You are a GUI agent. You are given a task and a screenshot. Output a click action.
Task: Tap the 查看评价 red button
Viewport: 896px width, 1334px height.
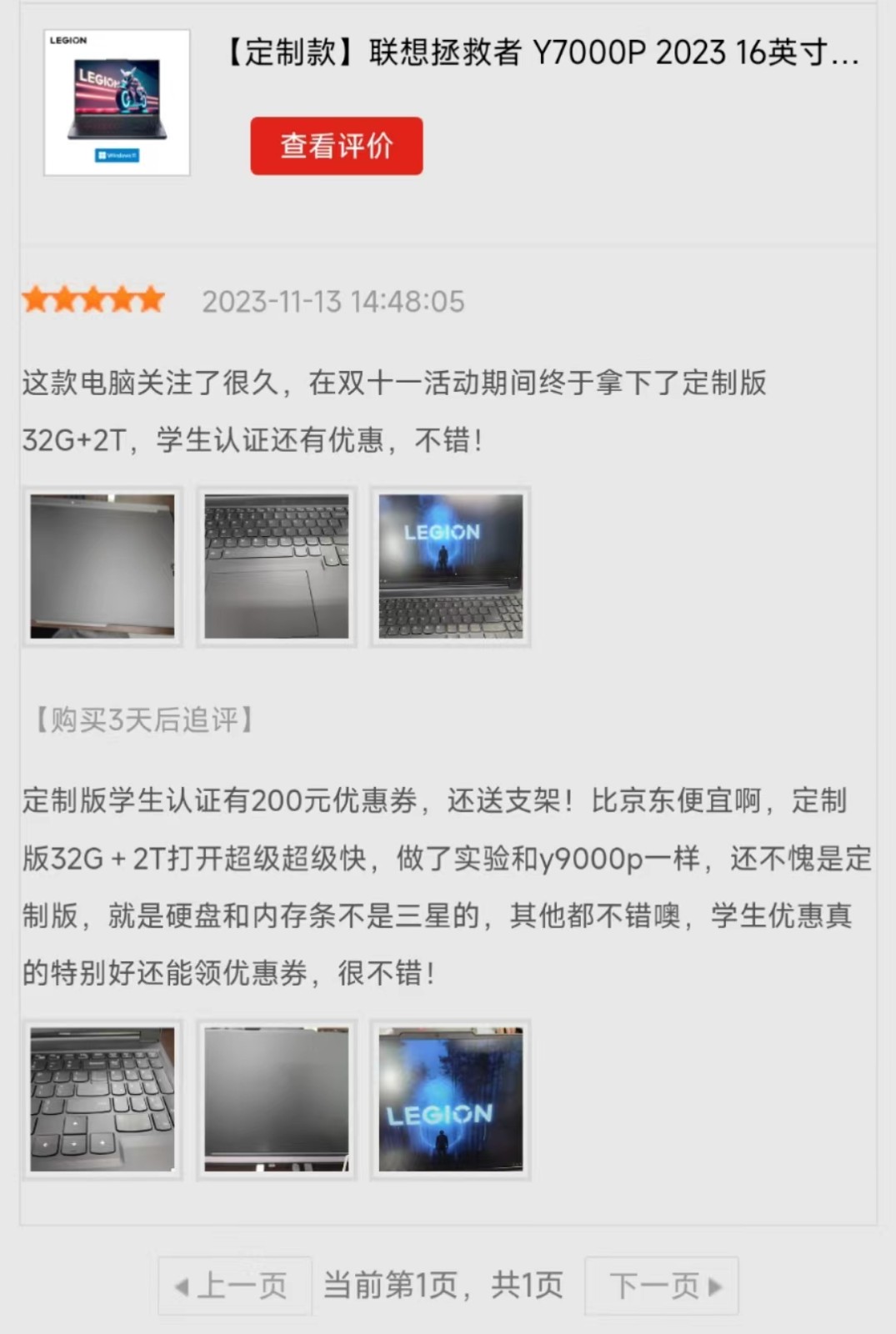[336, 146]
